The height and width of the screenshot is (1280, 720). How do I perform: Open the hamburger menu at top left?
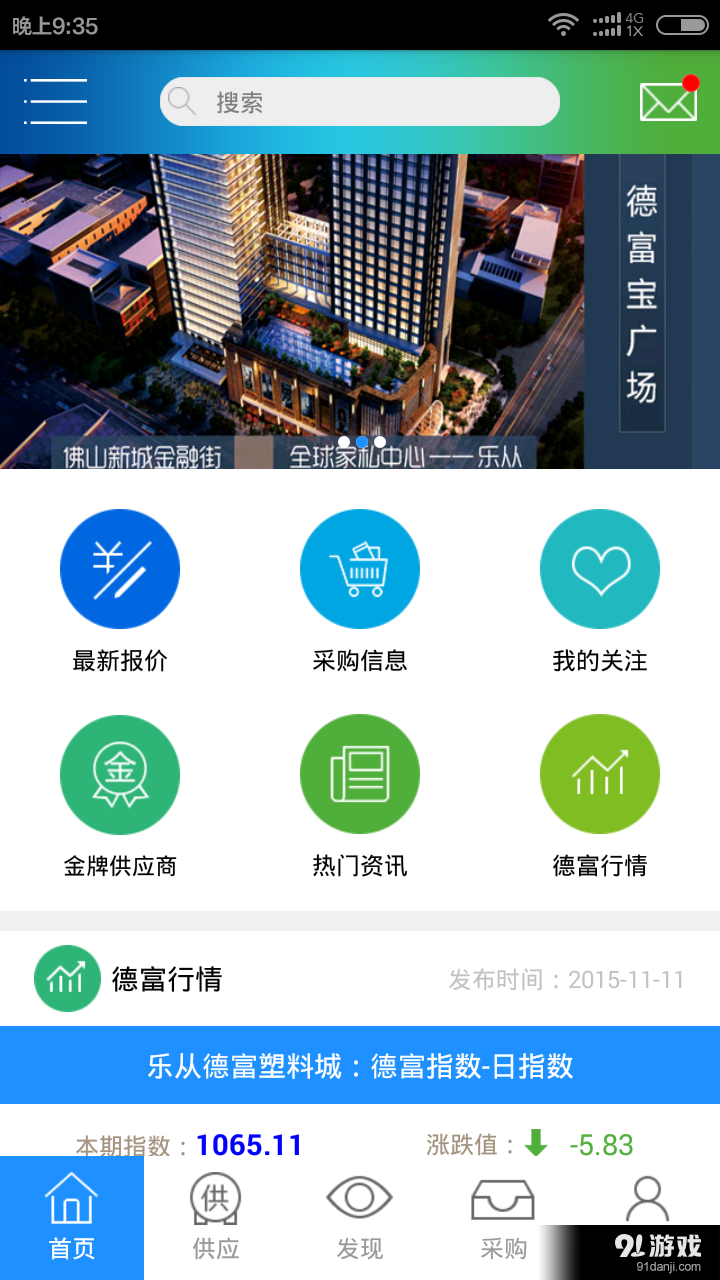[x=55, y=101]
